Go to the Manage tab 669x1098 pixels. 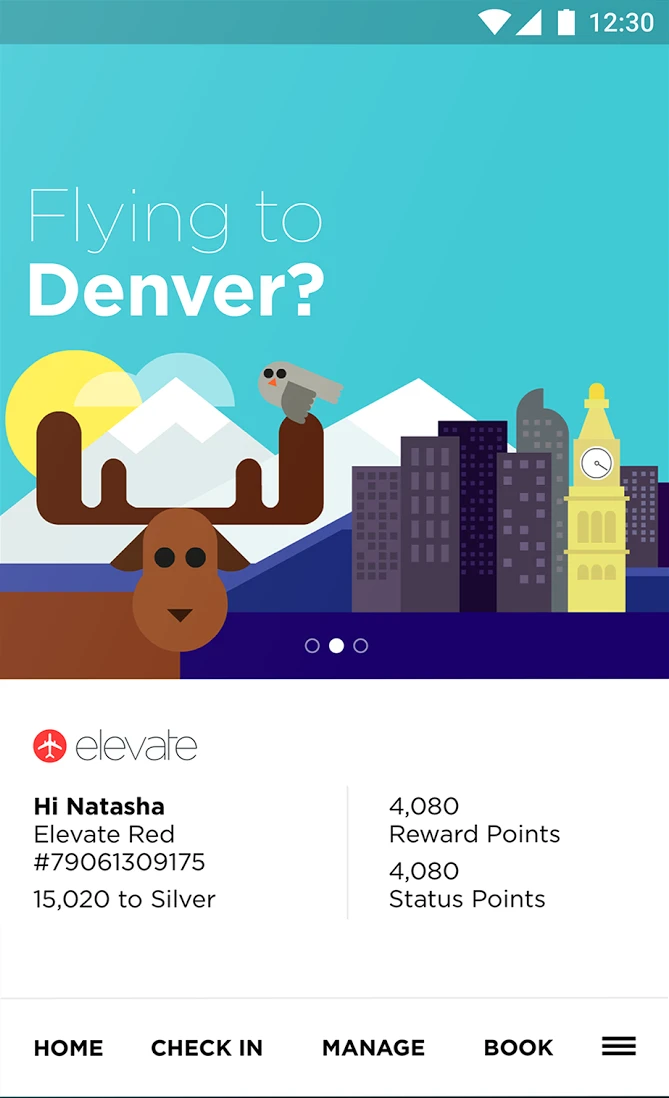click(373, 1048)
